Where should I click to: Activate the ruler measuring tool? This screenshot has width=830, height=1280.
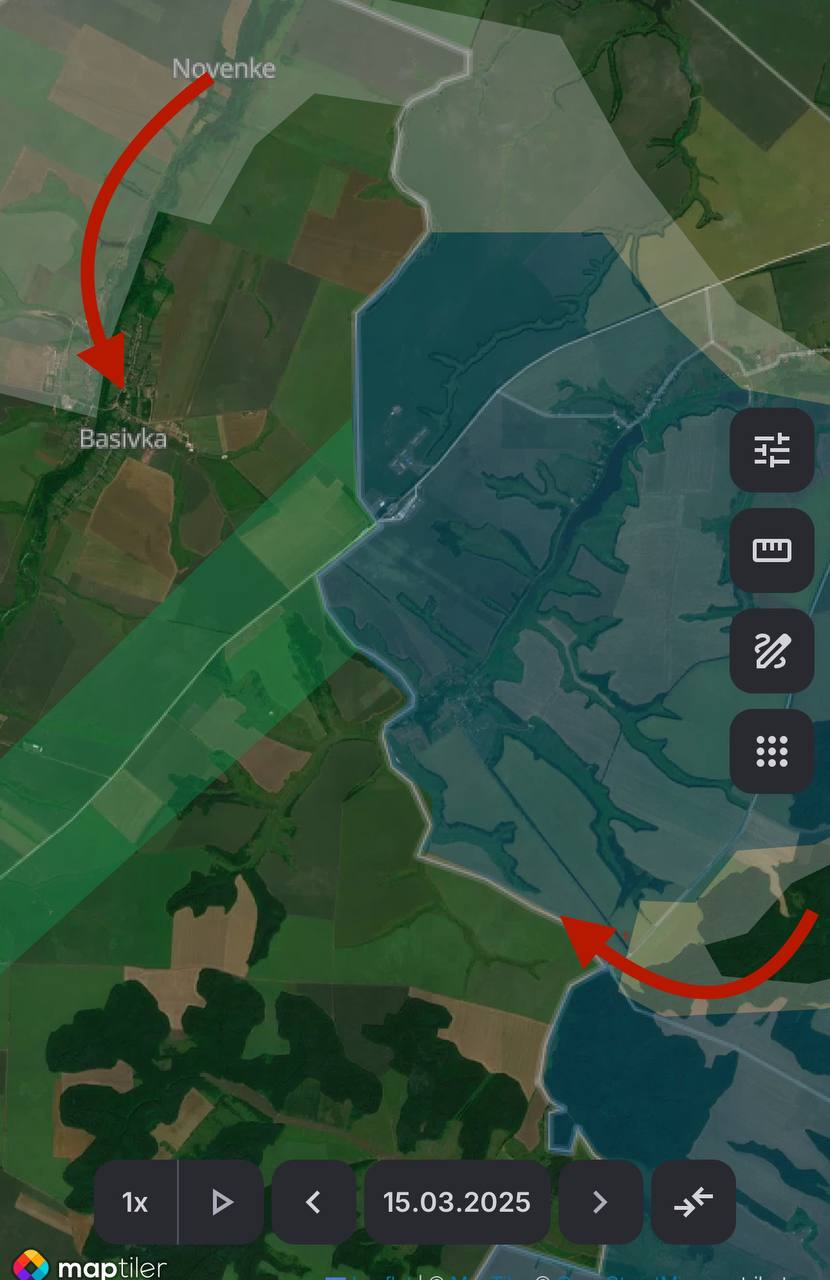coord(771,550)
